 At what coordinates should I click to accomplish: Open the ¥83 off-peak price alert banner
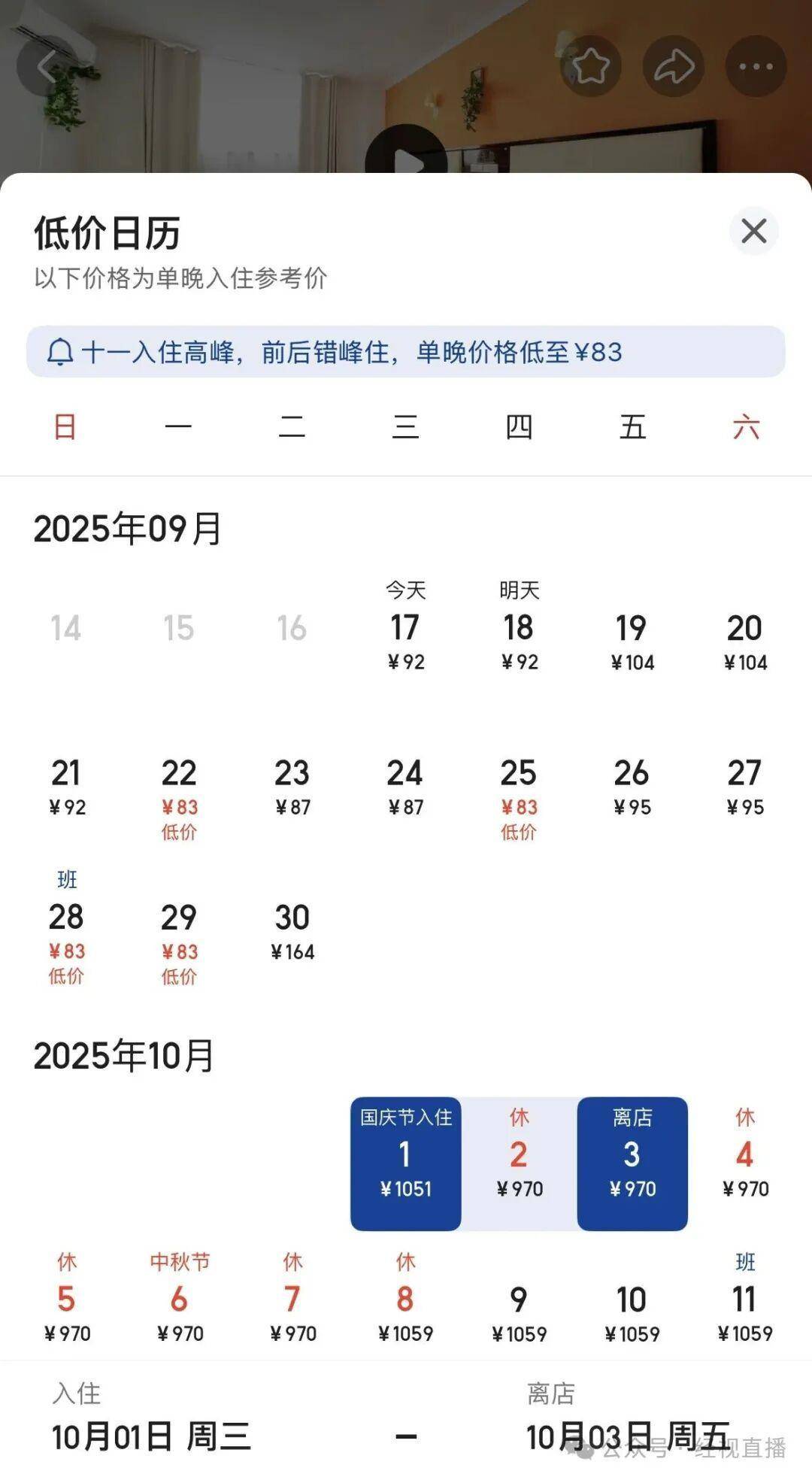406,350
